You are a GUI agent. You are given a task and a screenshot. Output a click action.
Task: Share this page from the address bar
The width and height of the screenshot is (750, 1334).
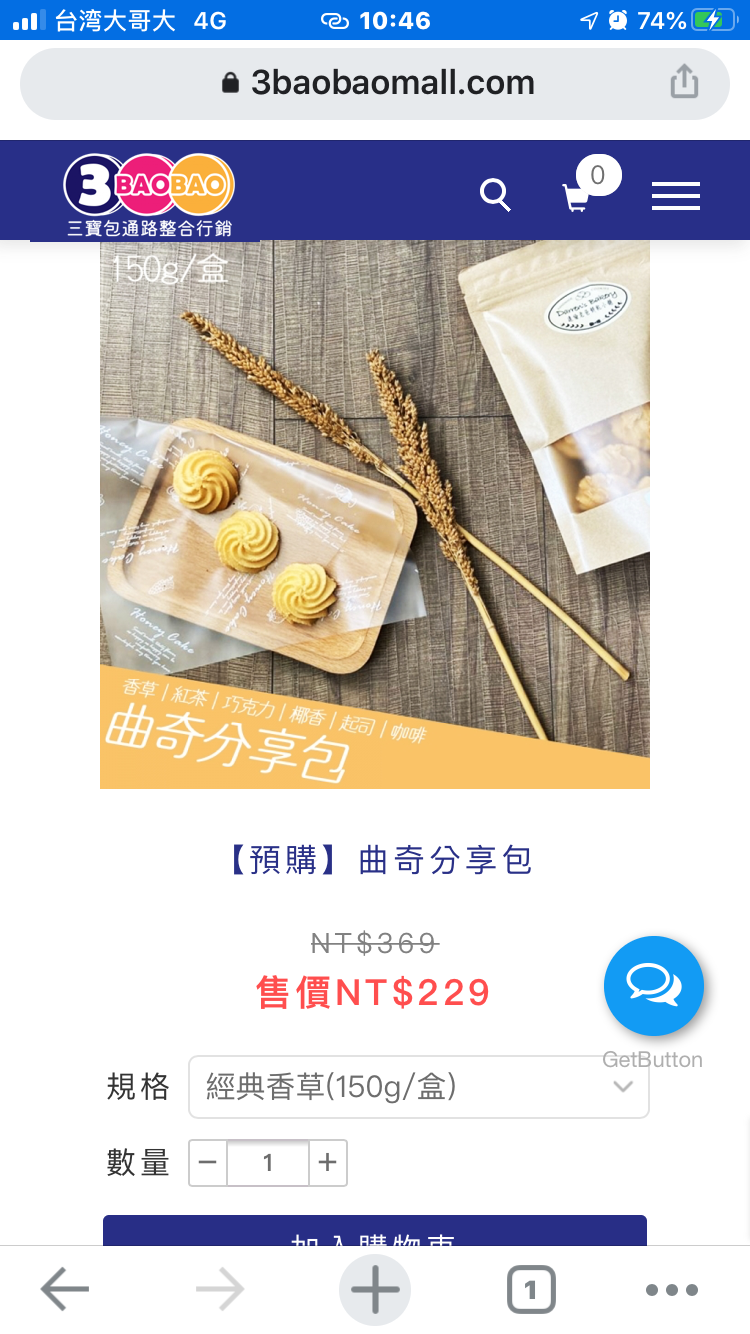coord(684,82)
